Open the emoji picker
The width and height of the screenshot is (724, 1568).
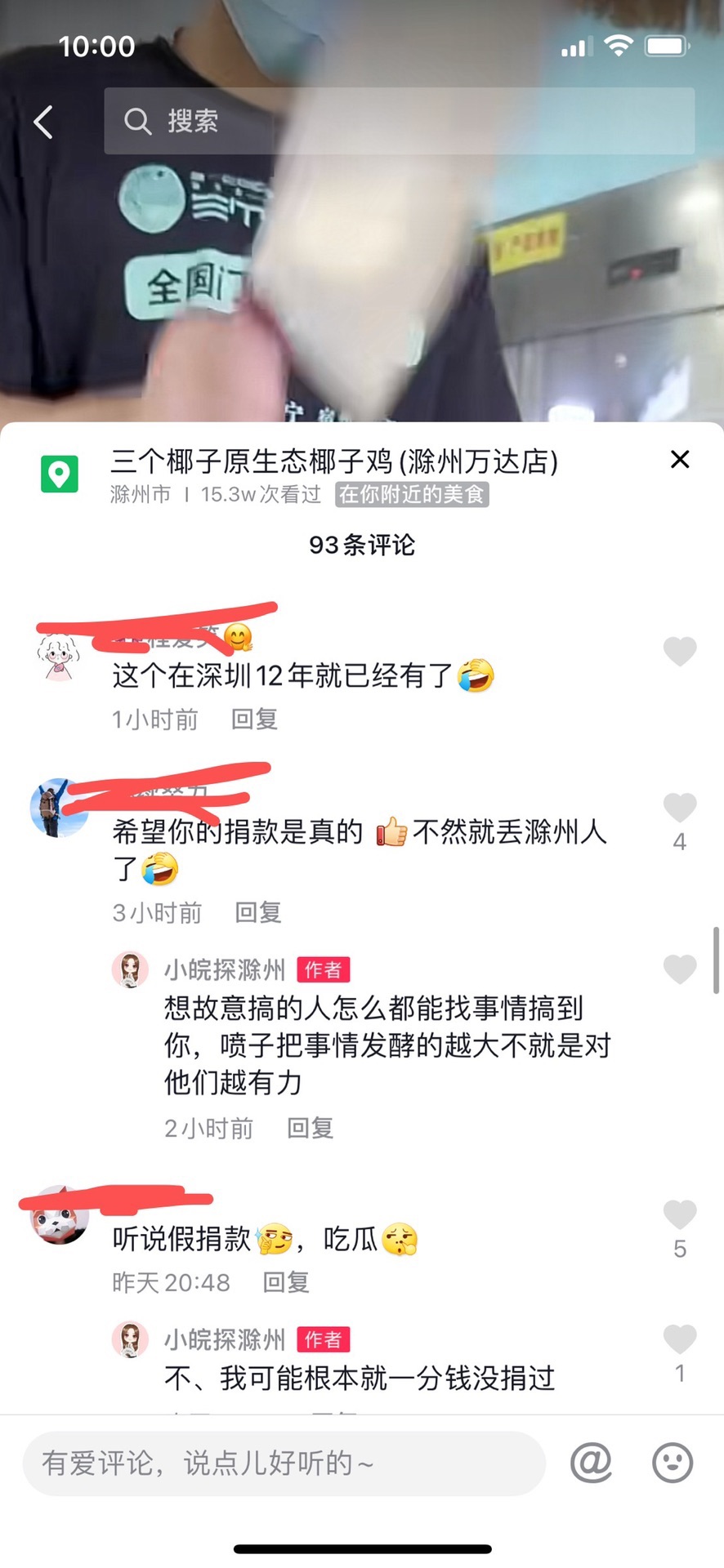pos(673,1462)
